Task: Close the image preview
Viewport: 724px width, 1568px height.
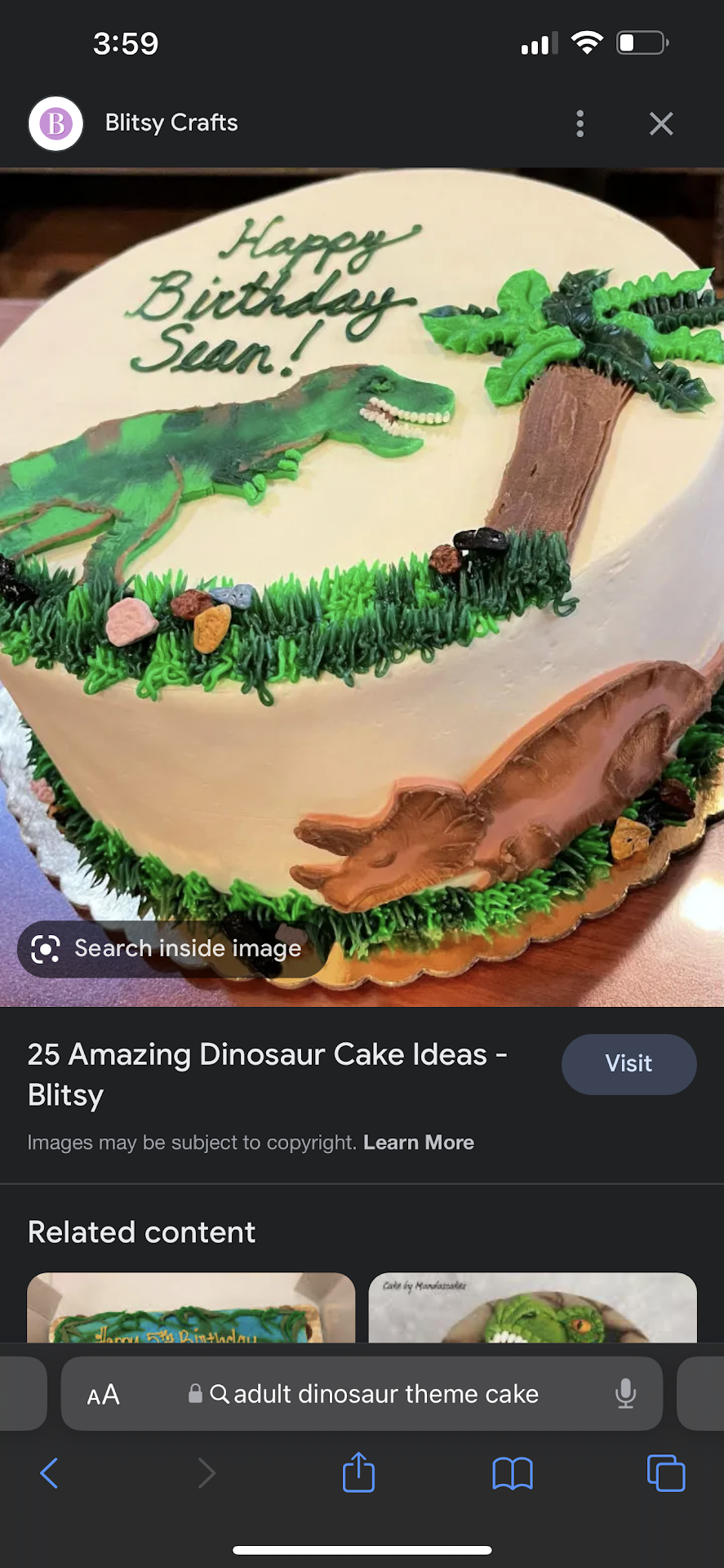Action: (660, 123)
